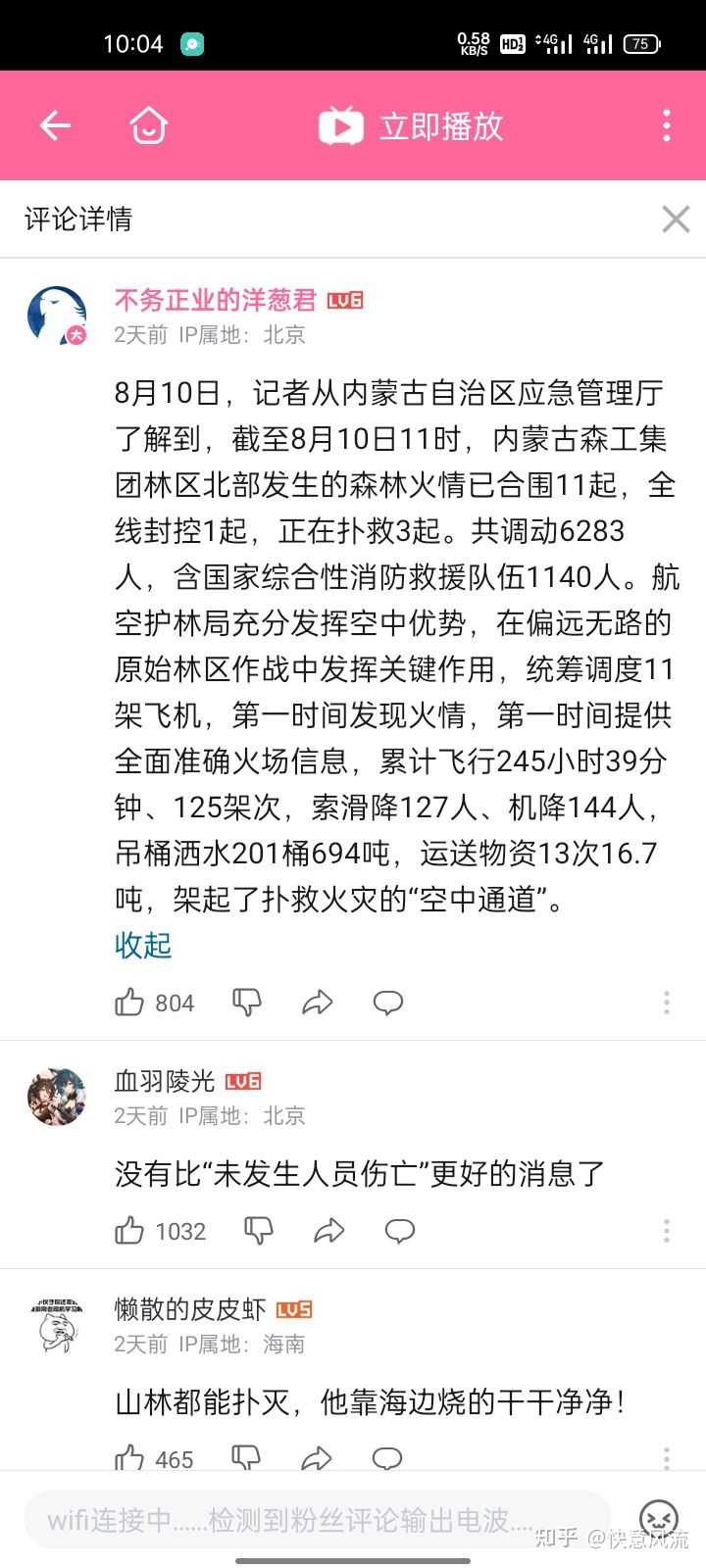The image size is (706, 1568).
Task: Open more options for 血羽陵光's comment
Action: (x=667, y=1231)
